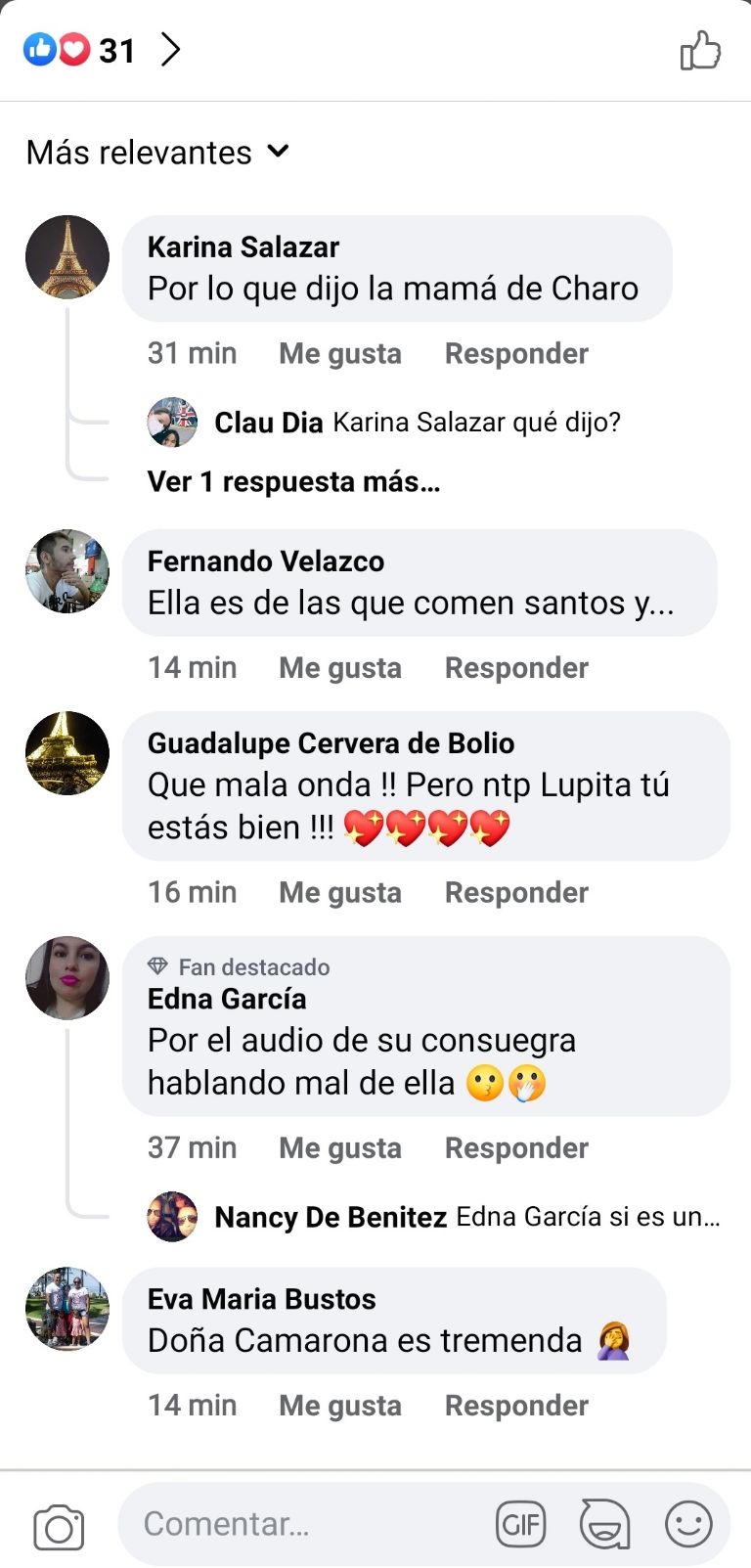Screen dimensions: 751x1568
Task: Tap Me gusta on Karina Salazar's comment
Action: (339, 353)
